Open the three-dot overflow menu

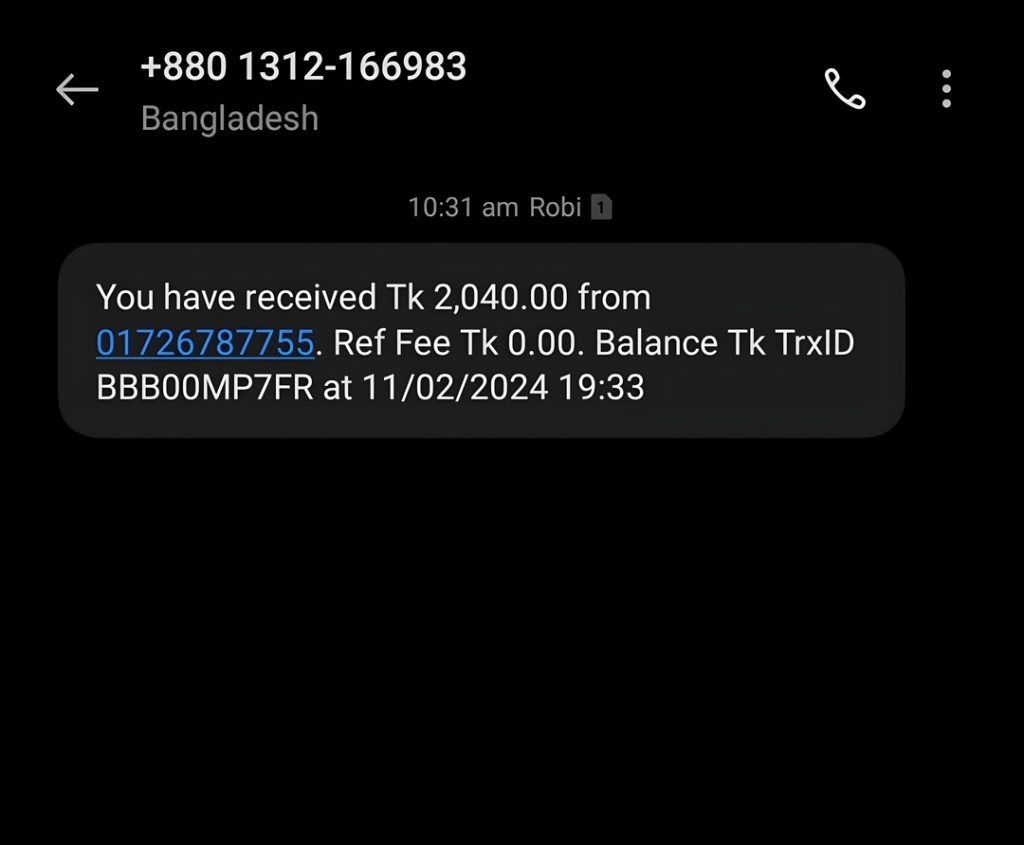946,90
